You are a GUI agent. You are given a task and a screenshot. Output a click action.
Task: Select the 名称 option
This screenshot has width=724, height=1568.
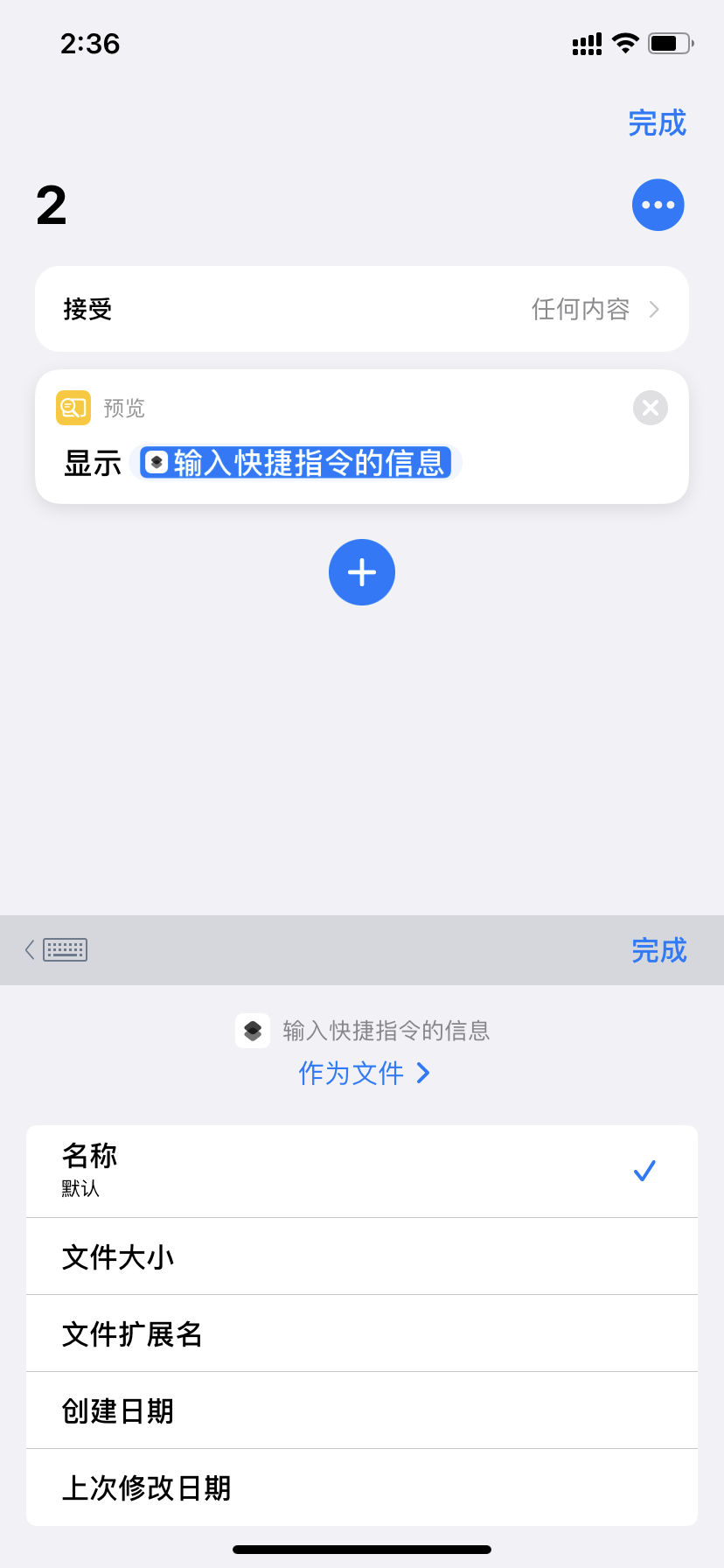coord(362,1170)
